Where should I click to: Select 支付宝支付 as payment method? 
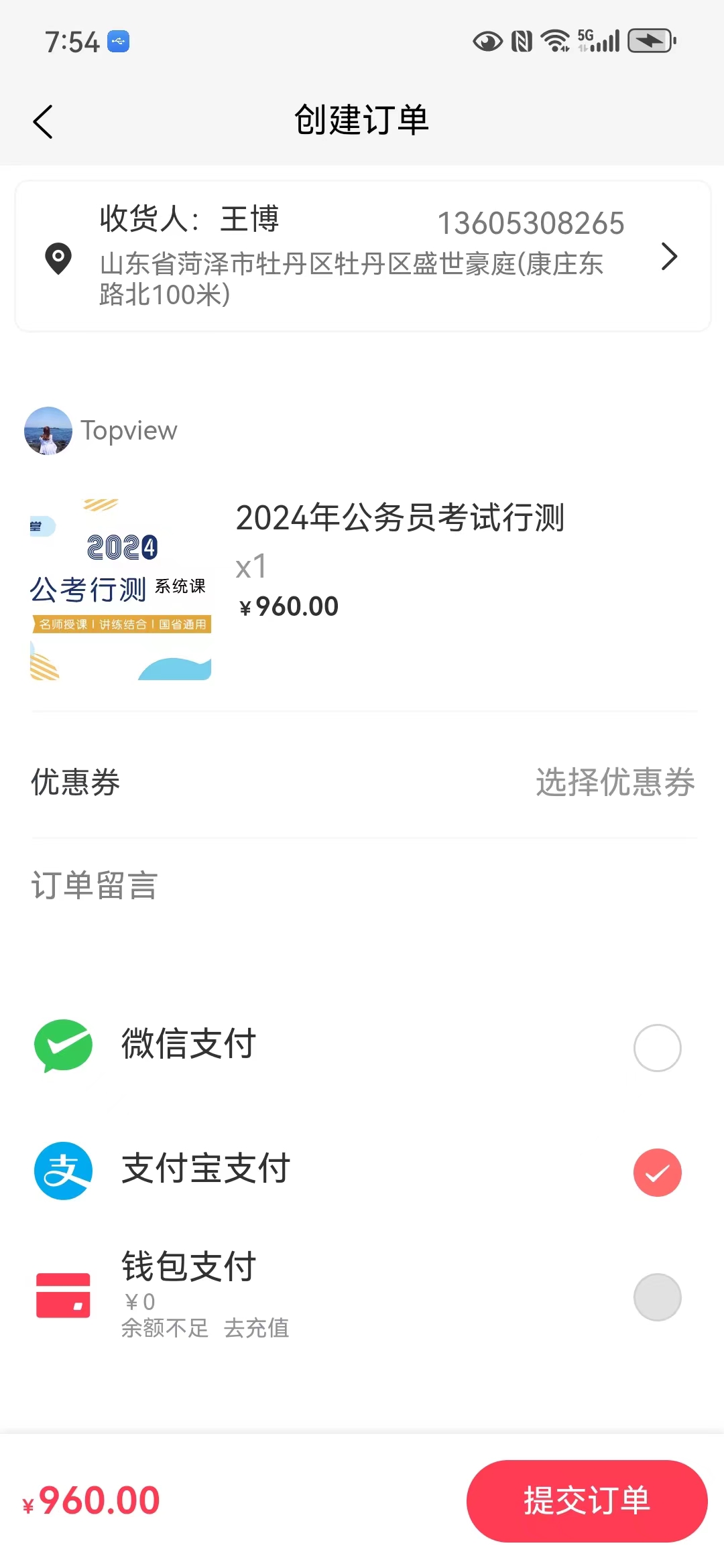(x=657, y=1173)
